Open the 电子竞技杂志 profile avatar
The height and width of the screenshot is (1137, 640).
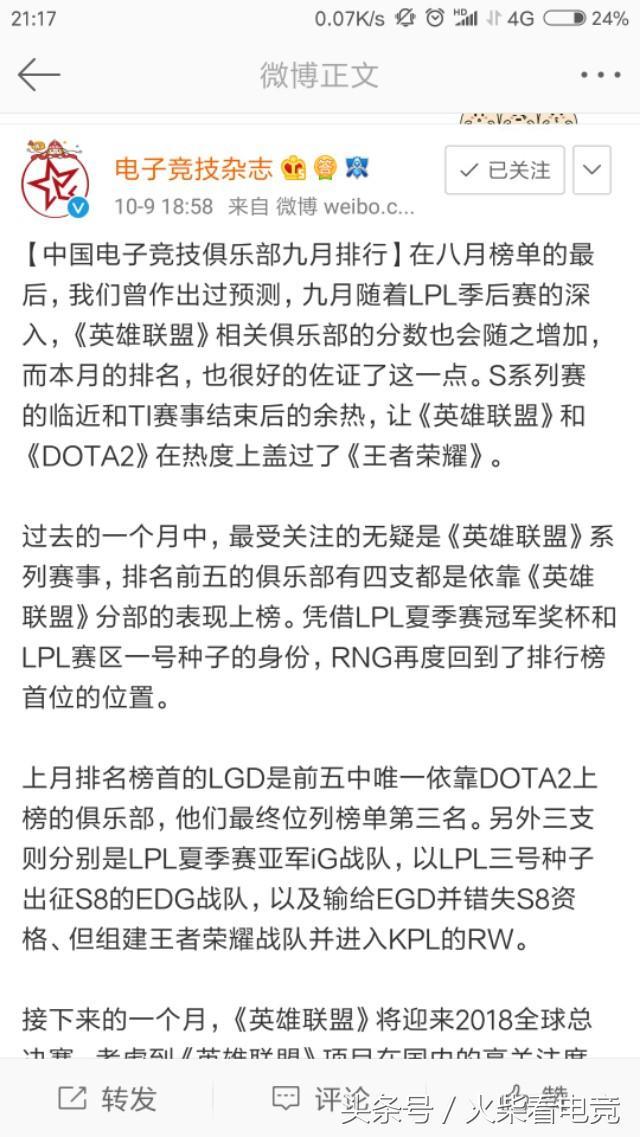[x=57, y=177]
